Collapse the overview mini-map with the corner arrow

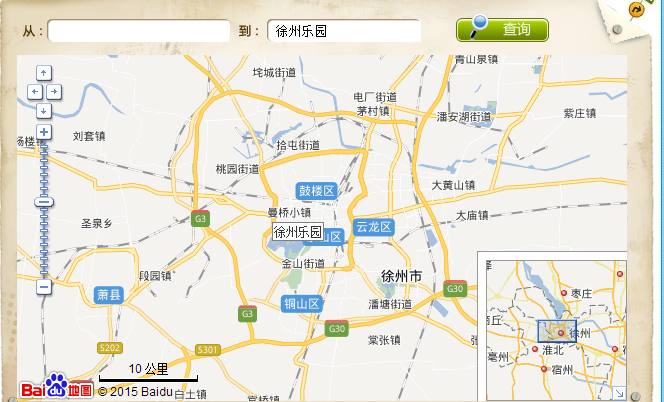click(x=619, y=393)
